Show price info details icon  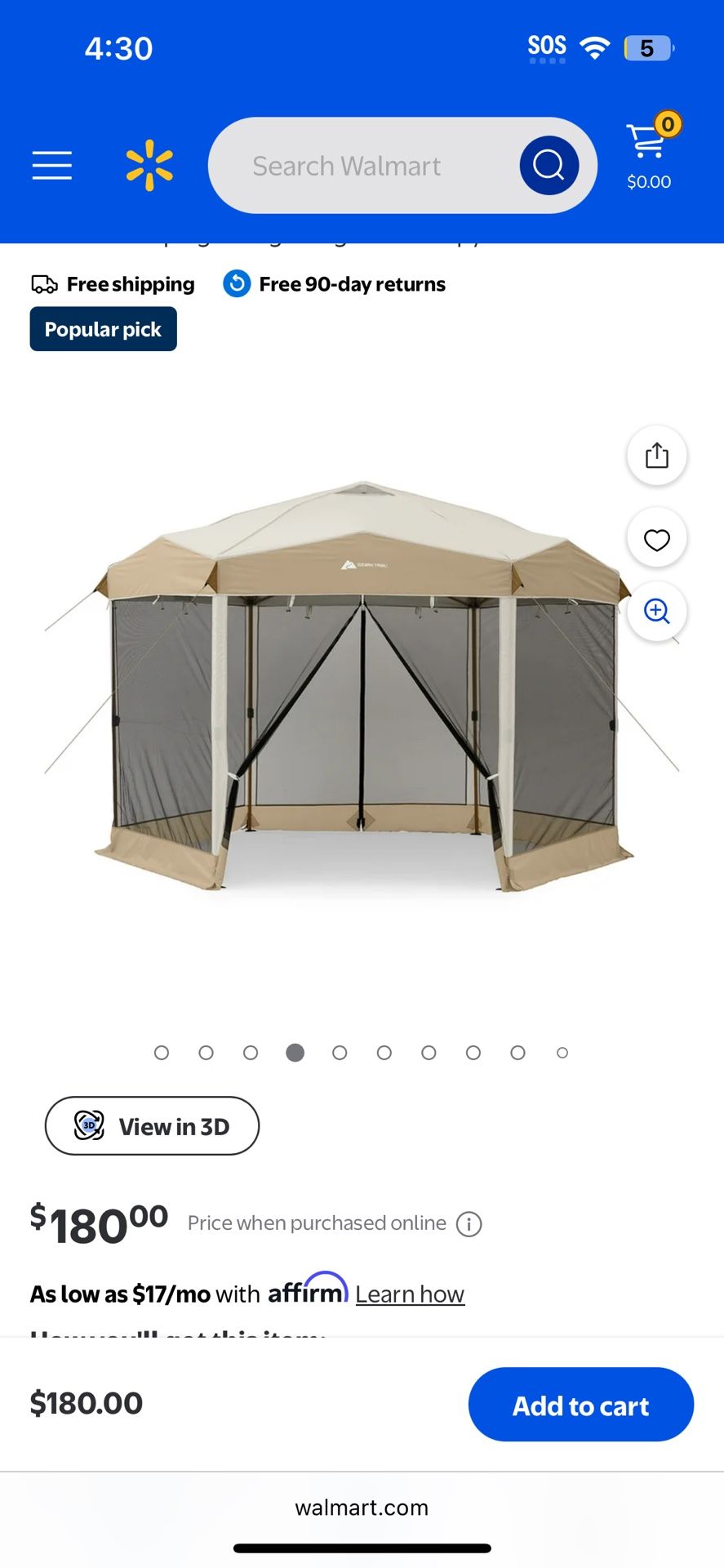(x=469, y=1224)
